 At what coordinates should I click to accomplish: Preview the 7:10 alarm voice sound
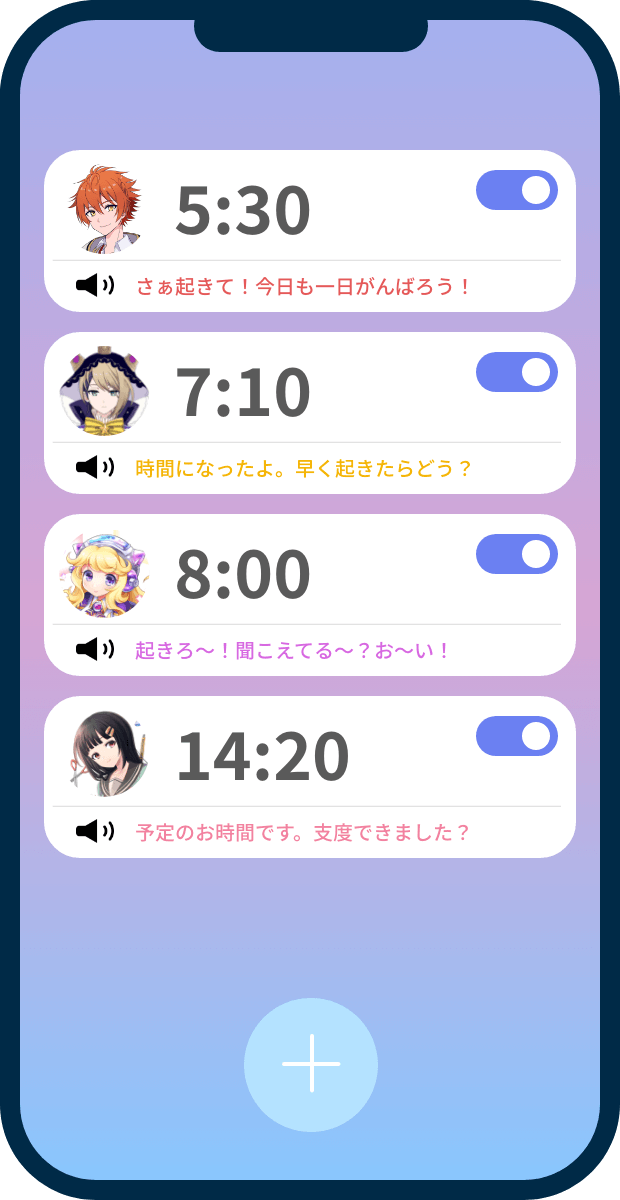tap(95, 468)
